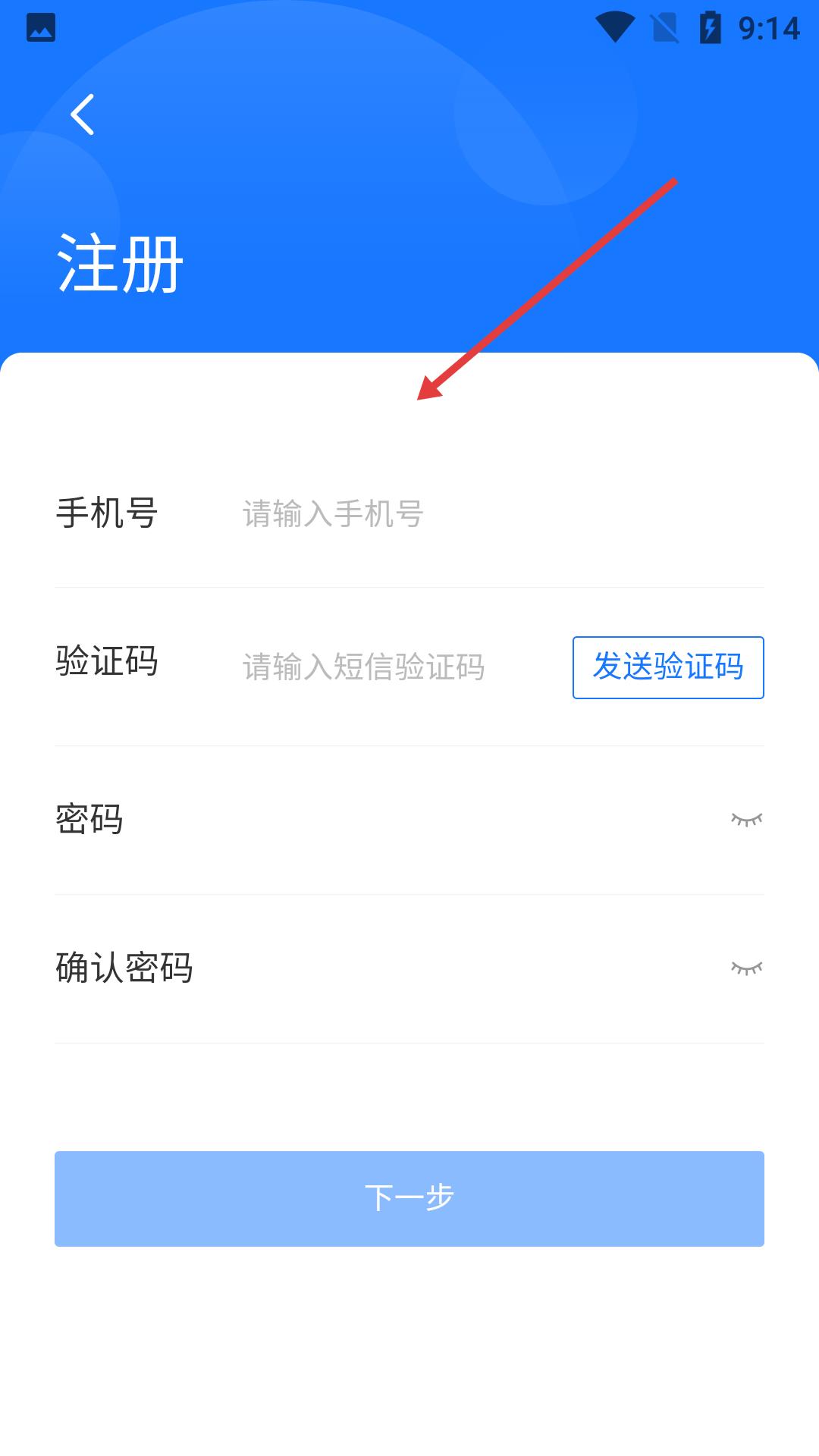Tap the 手机号 phone number field

pyautogui.click(x=455, y=514)
